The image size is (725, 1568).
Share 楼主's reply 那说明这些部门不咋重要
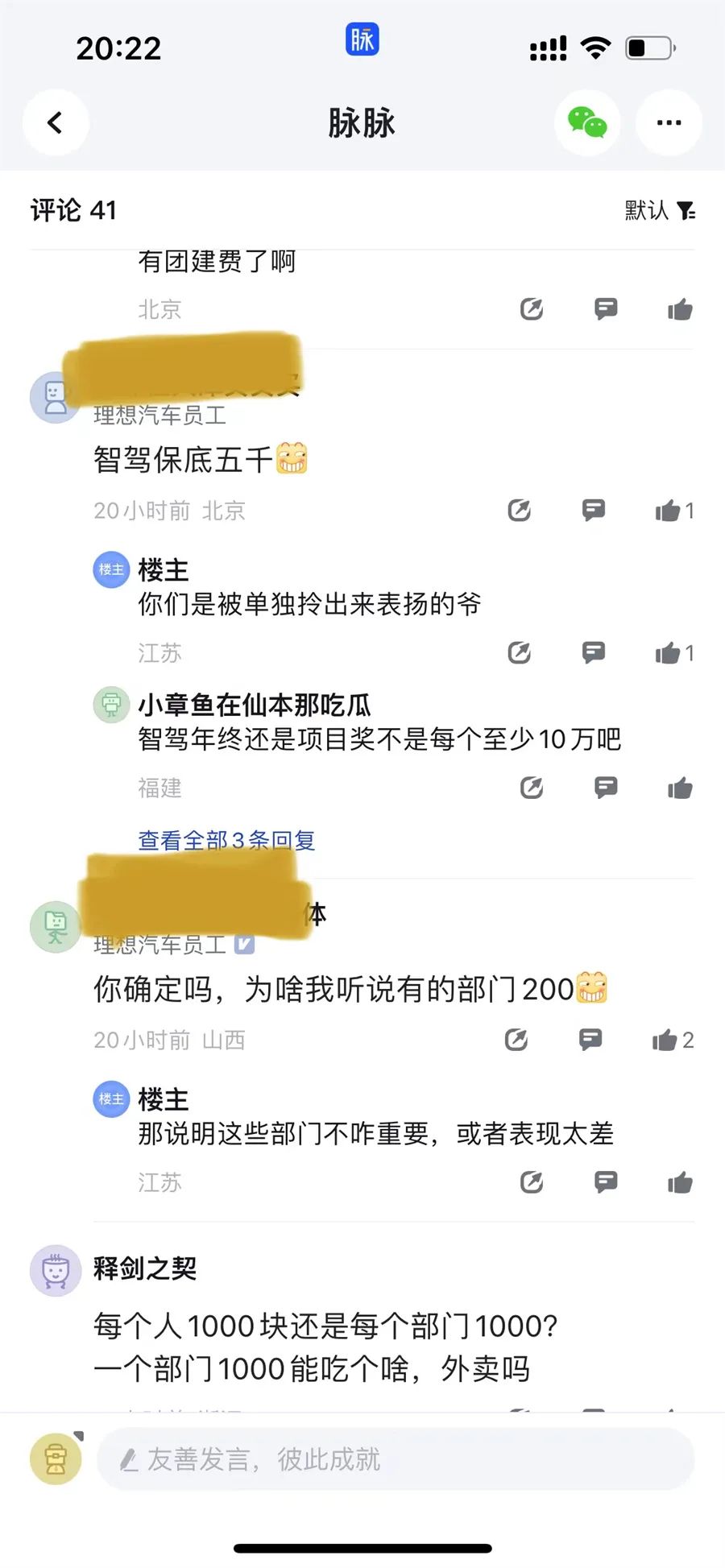532,1182
